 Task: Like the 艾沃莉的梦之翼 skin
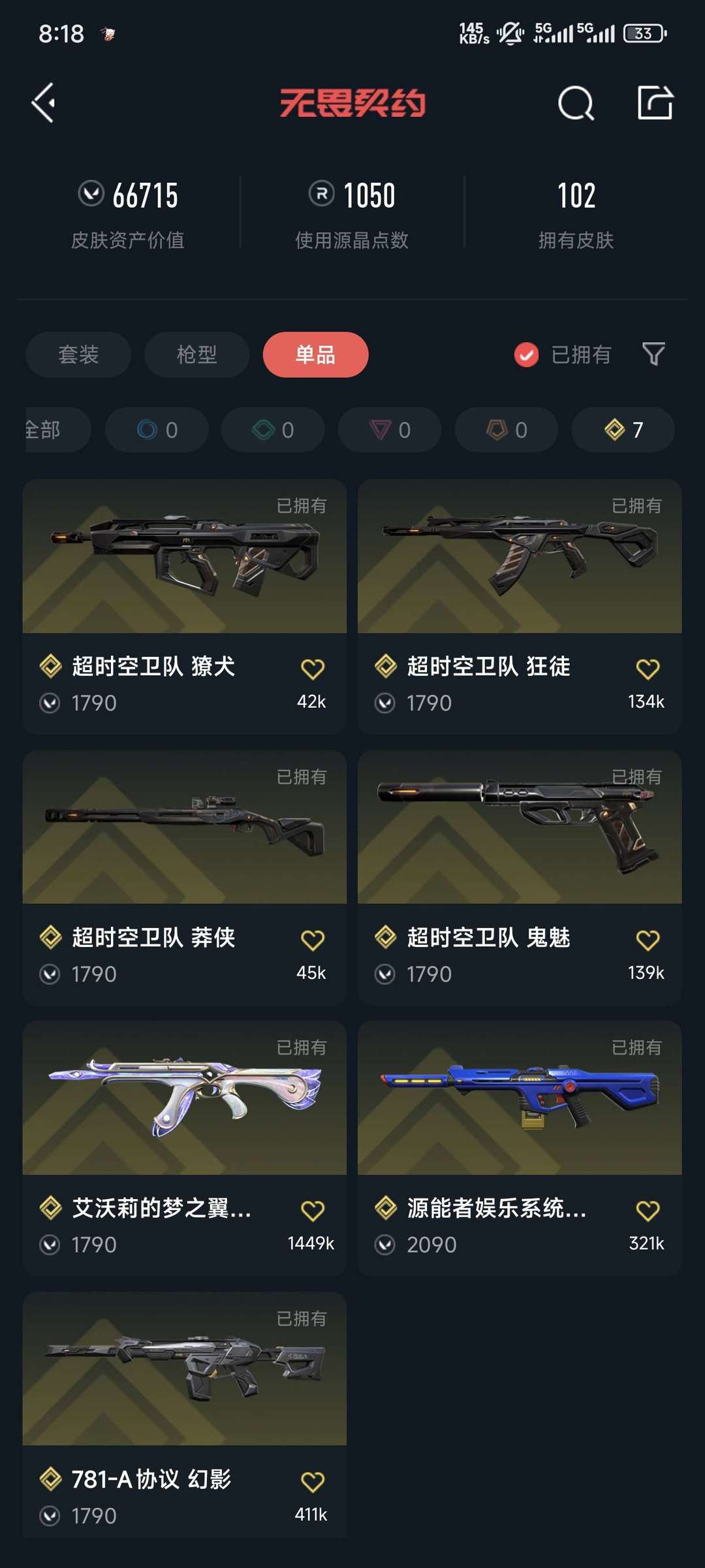pos(313,1211)
